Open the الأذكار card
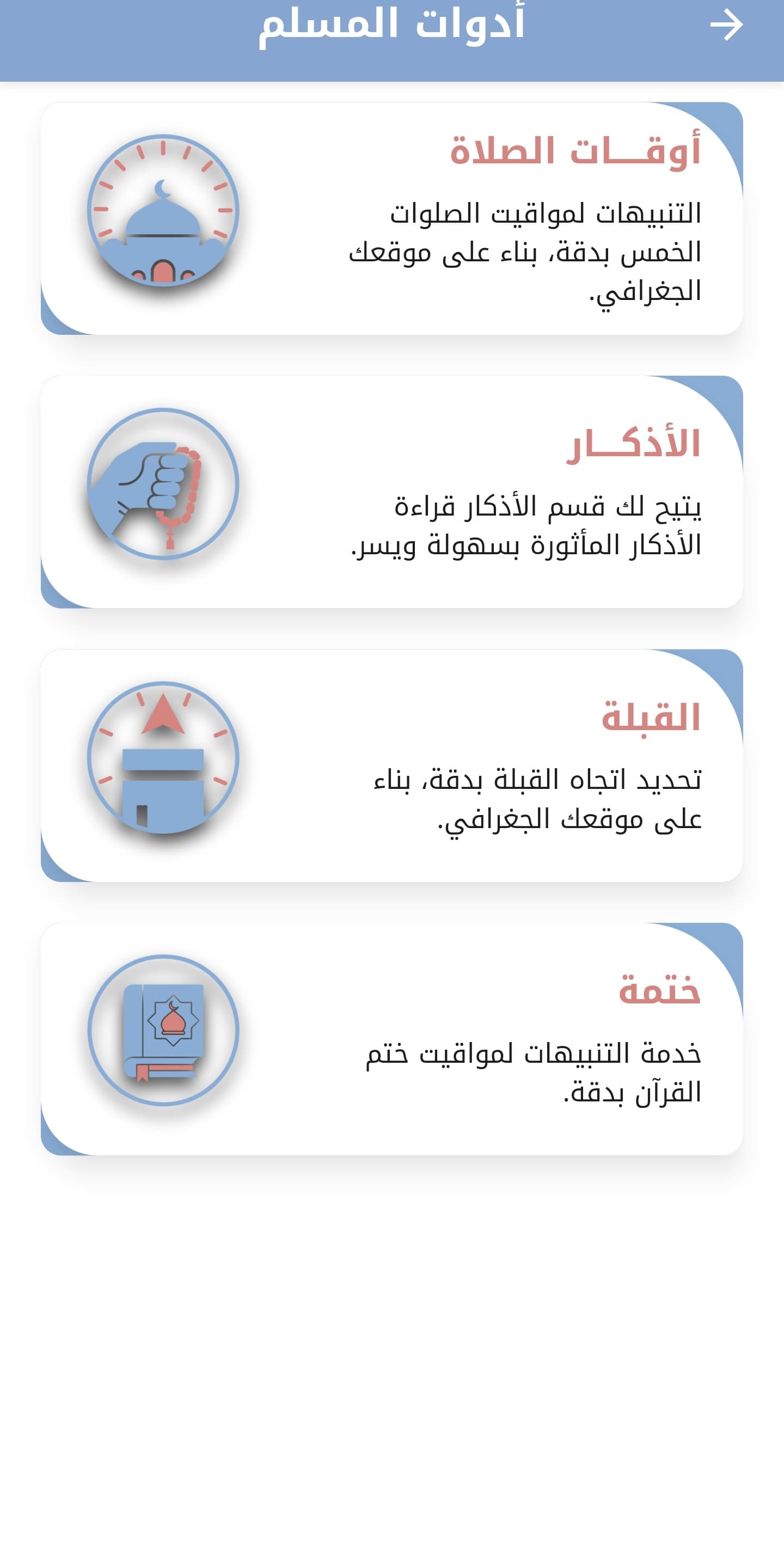The width and height of the screenshot is (784, 1568). (x=392, y=492)
